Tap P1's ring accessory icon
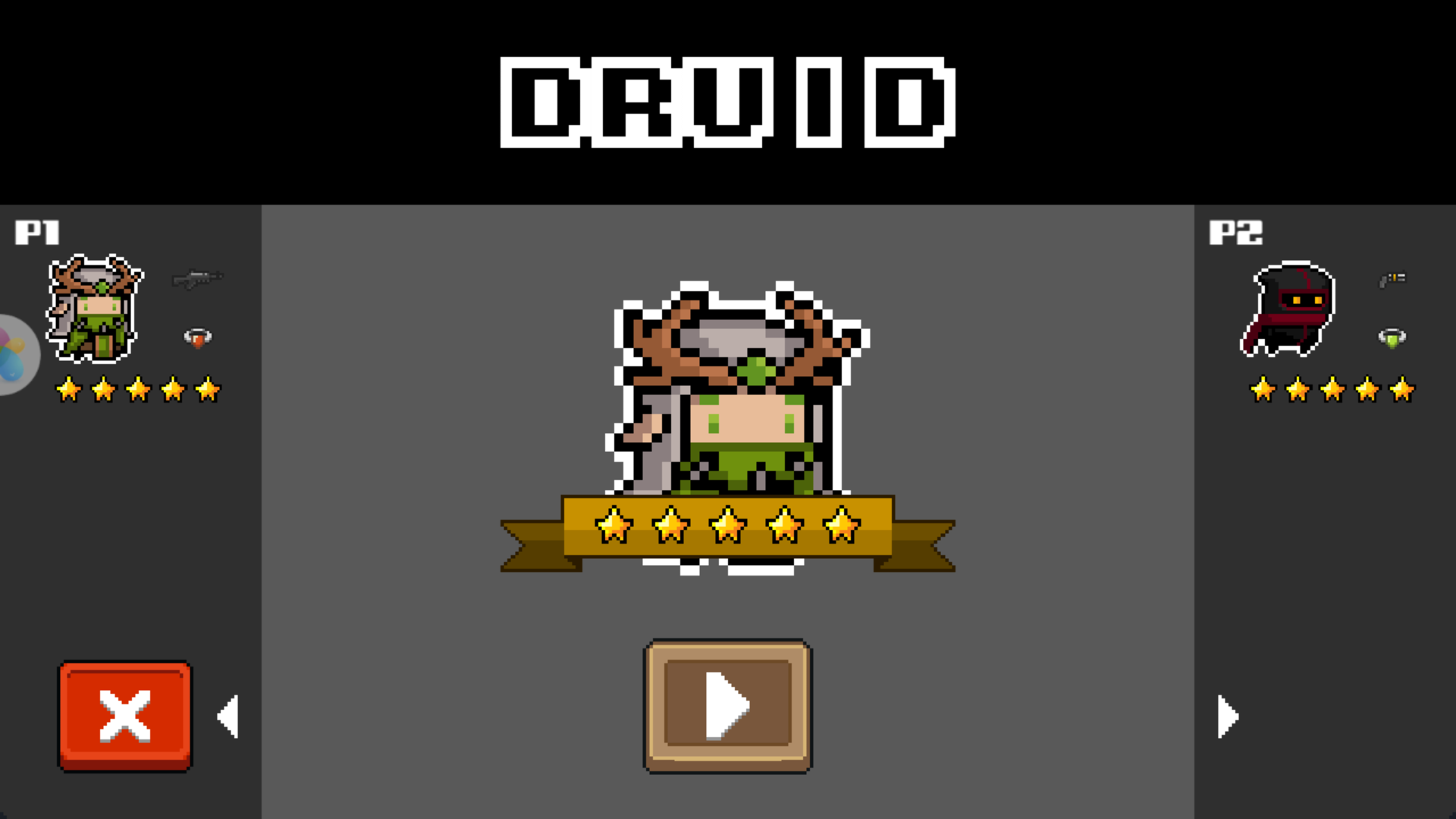1456x819 pixels. [198, 337]
